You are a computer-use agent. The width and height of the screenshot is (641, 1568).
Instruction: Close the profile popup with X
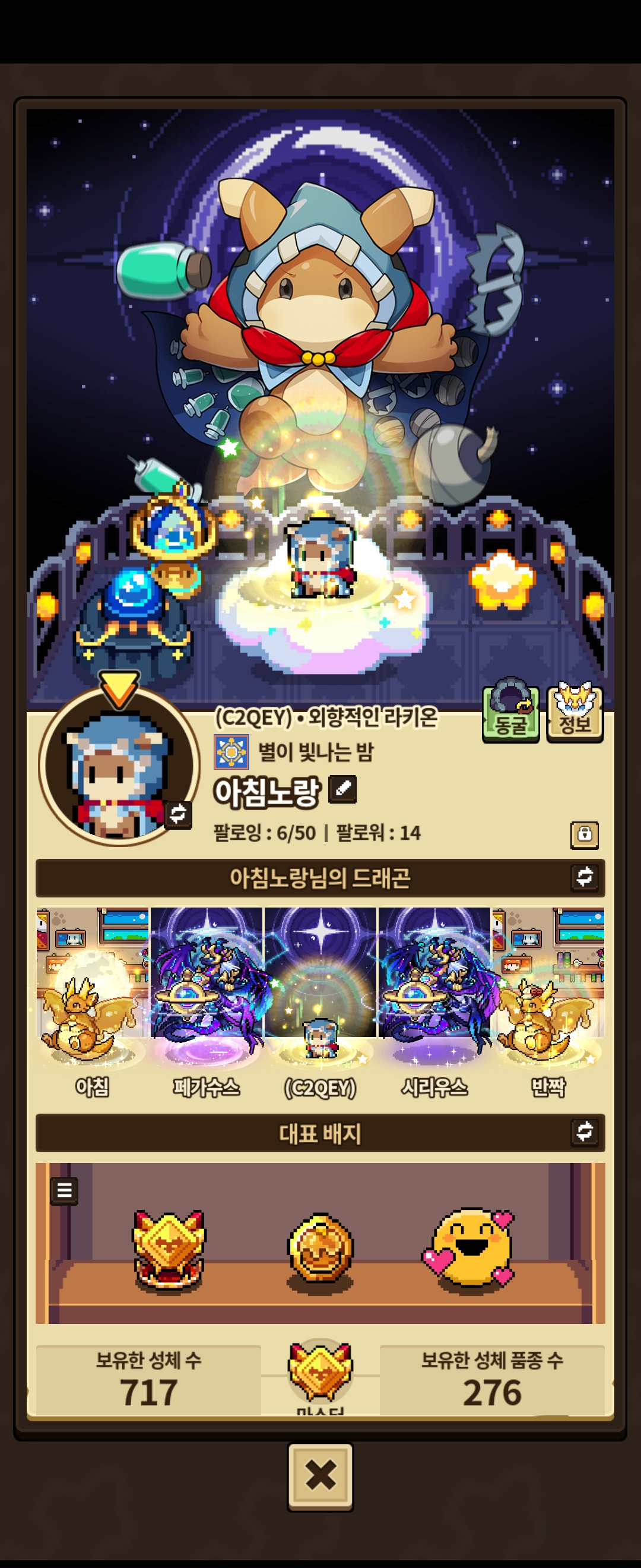pos(320,1475)
